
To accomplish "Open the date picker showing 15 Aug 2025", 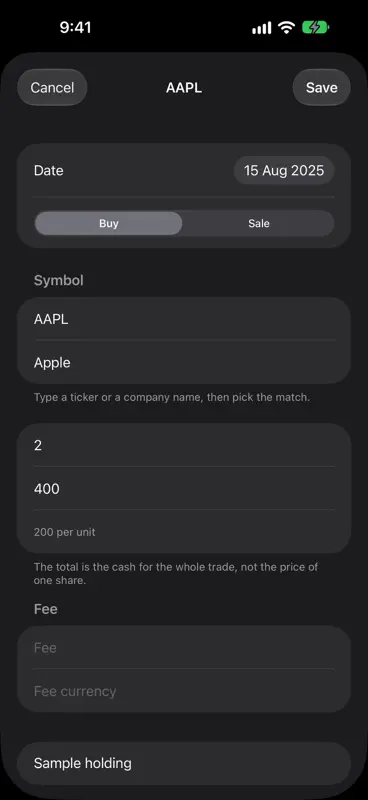I will 284,170.
